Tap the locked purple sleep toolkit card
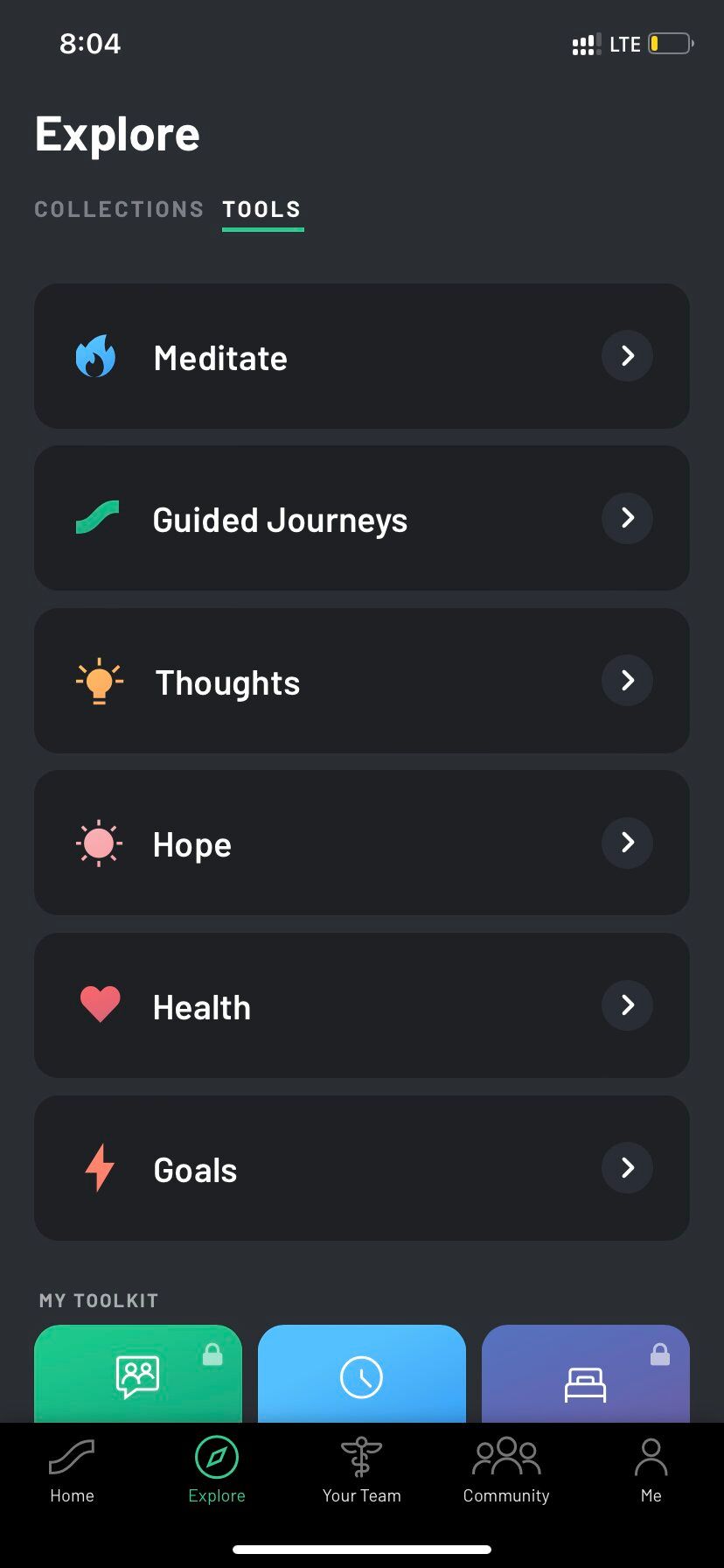This screenshot has width=724, height=1568. point(585,1375)
